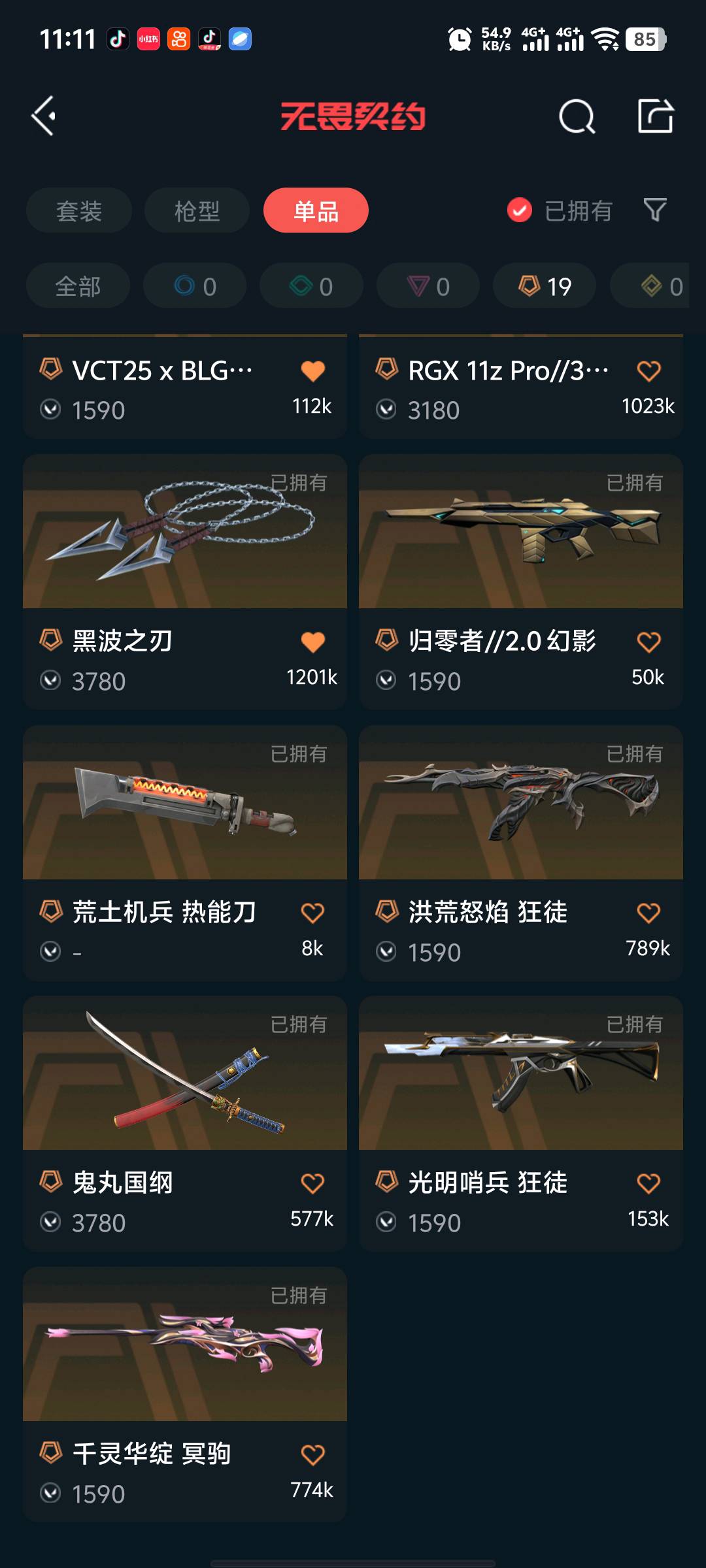The height and width of the screenshot is (1568, 706).
Task: Unlike the VCT25 x BLG skin
Action: [312, 371]
